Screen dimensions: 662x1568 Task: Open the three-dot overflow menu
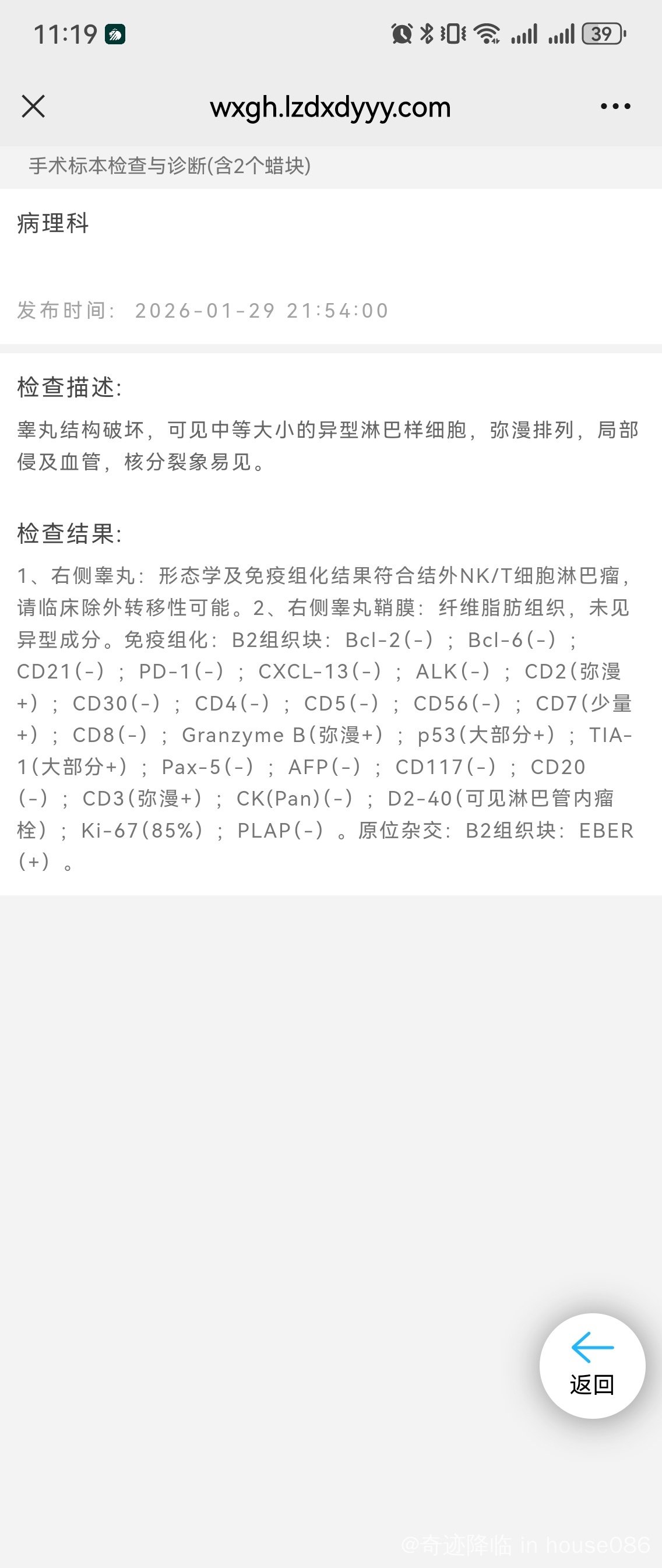click(615, 106)
